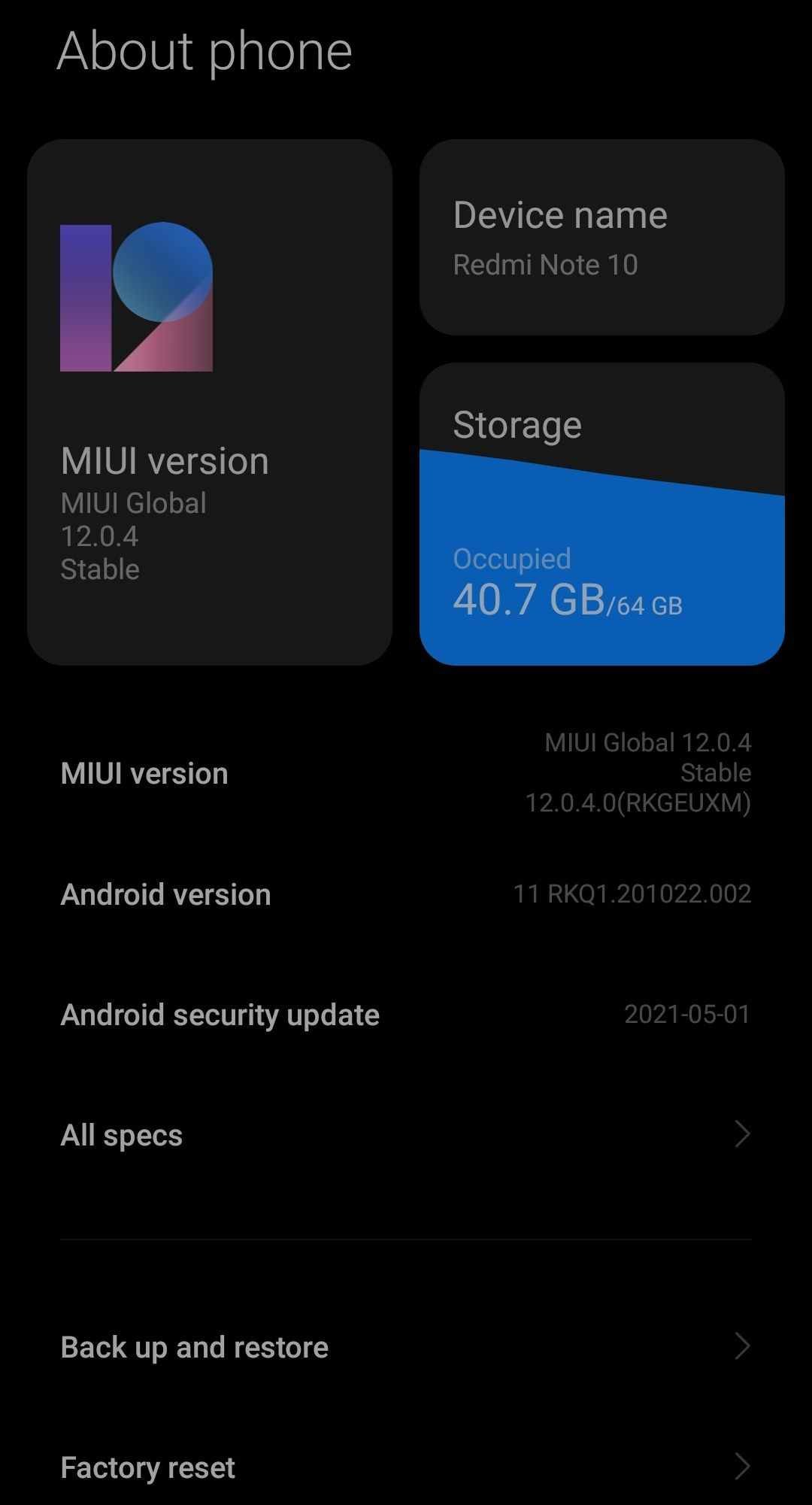Open the All specs page

coord(406,1133)
